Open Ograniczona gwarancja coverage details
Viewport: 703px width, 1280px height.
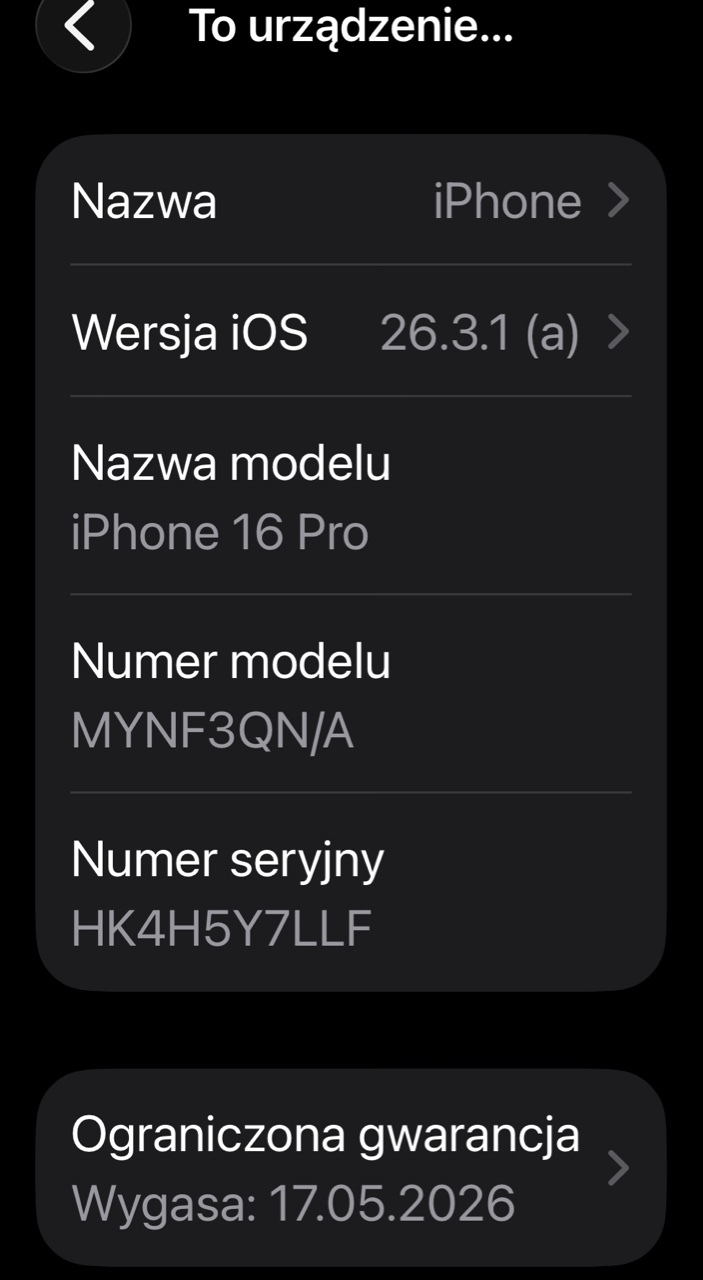[x=350, y=1168]
